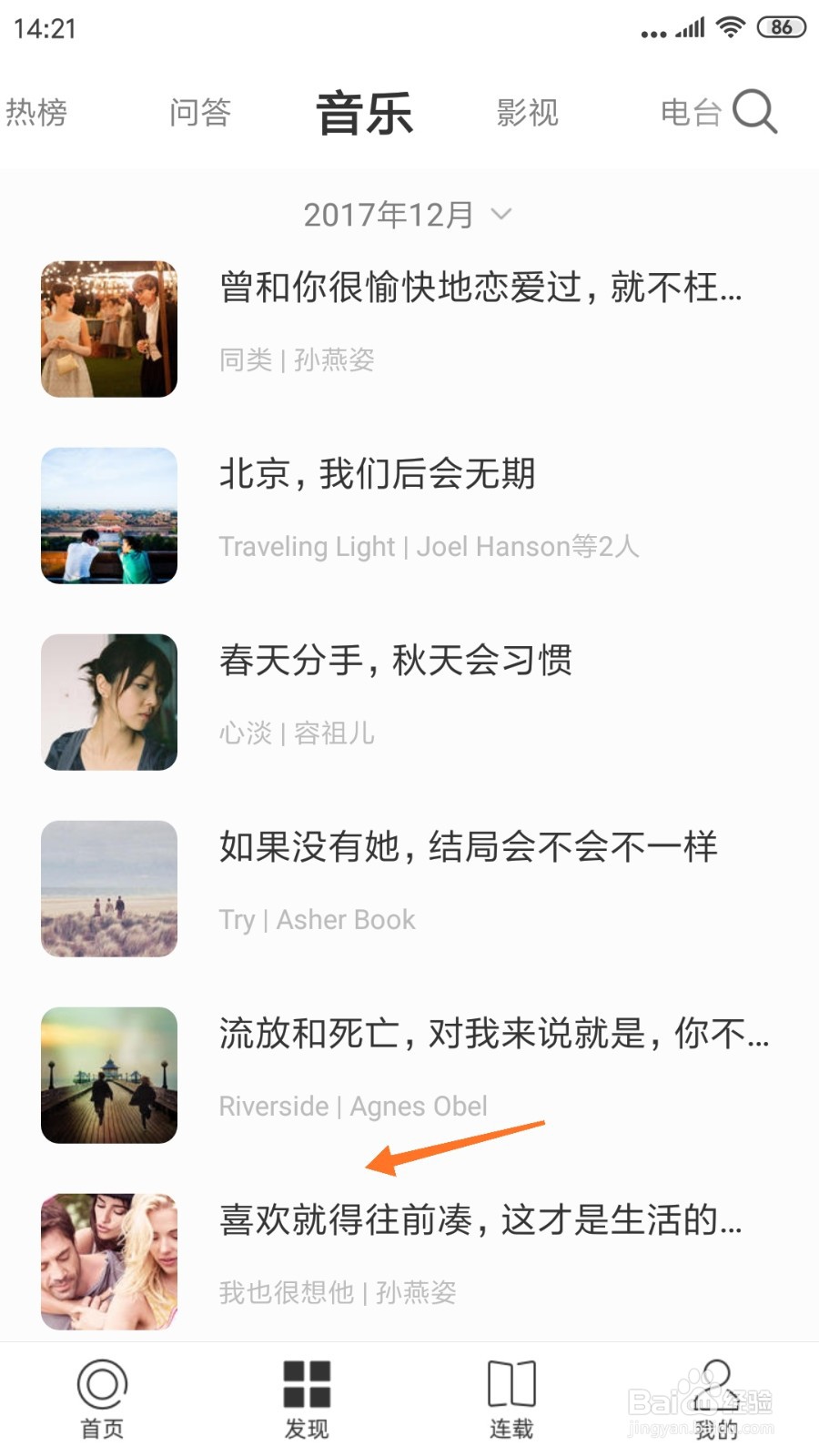The image size is (819, 1456).
Task: Go to the 首页 bottom tab
Action: click(102, 1400)
